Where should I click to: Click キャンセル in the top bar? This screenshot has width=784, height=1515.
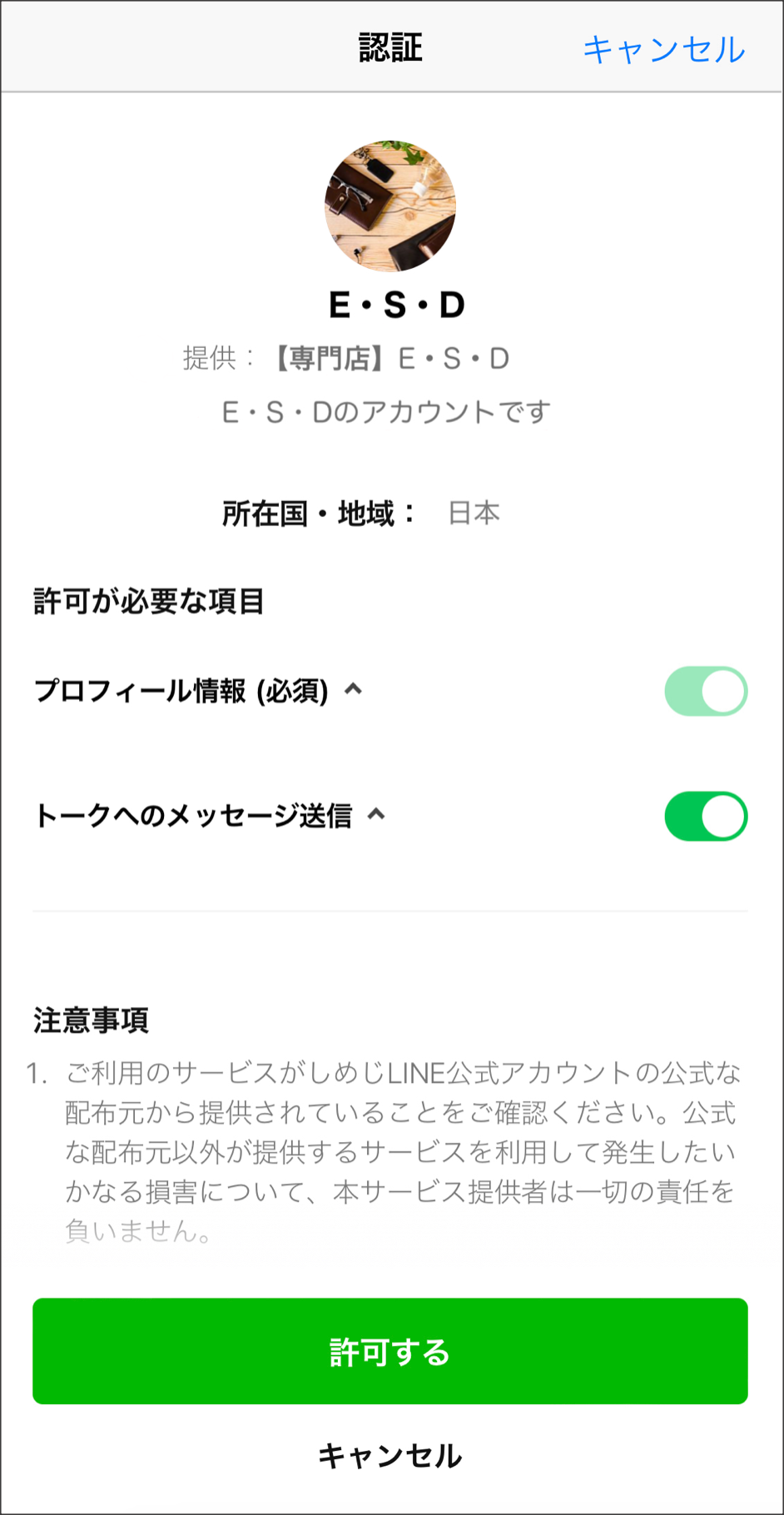pos(663,50)
